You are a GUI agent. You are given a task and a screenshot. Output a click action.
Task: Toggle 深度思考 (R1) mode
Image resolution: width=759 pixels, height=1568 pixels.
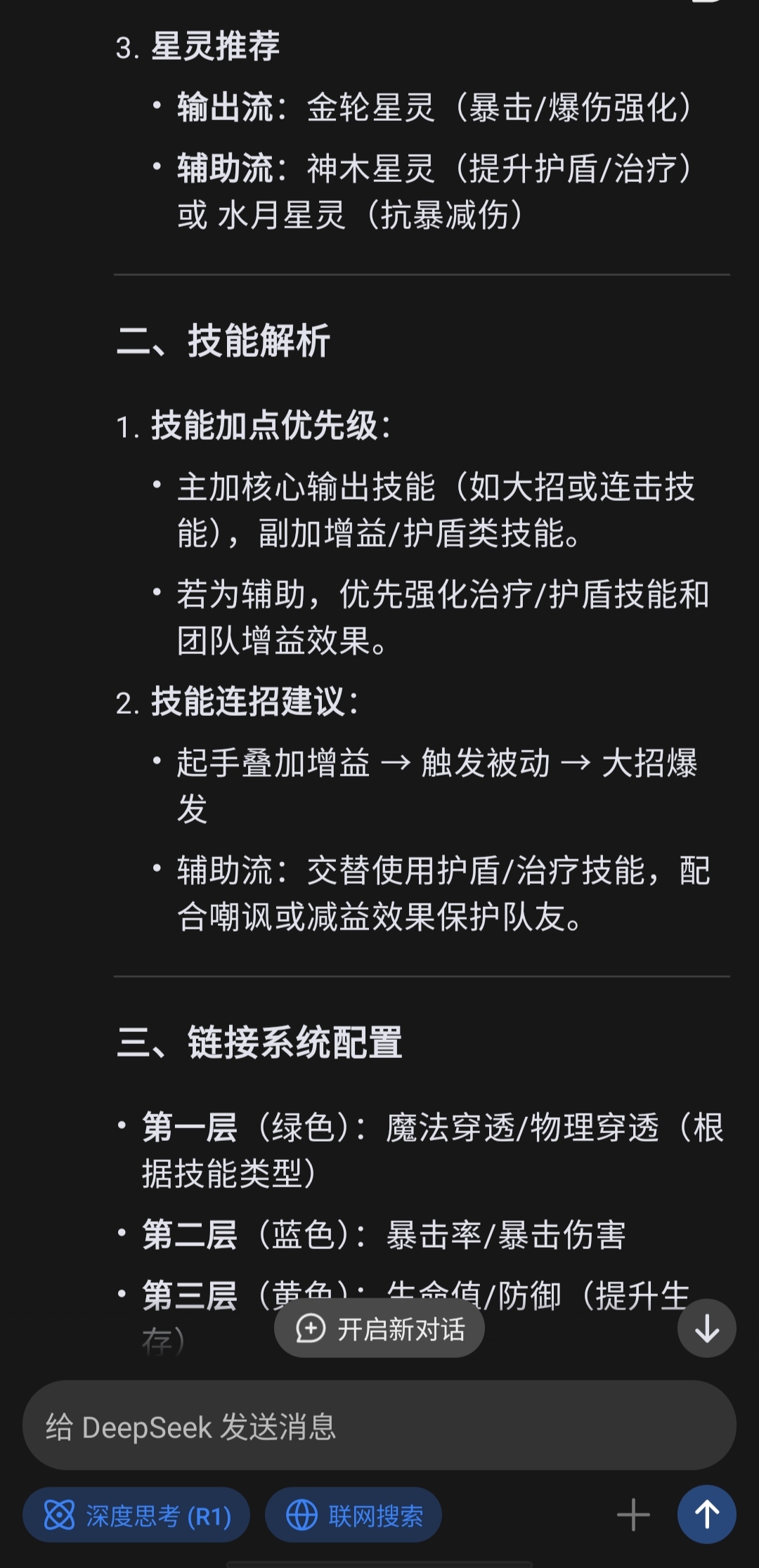tap(137, 1515)
